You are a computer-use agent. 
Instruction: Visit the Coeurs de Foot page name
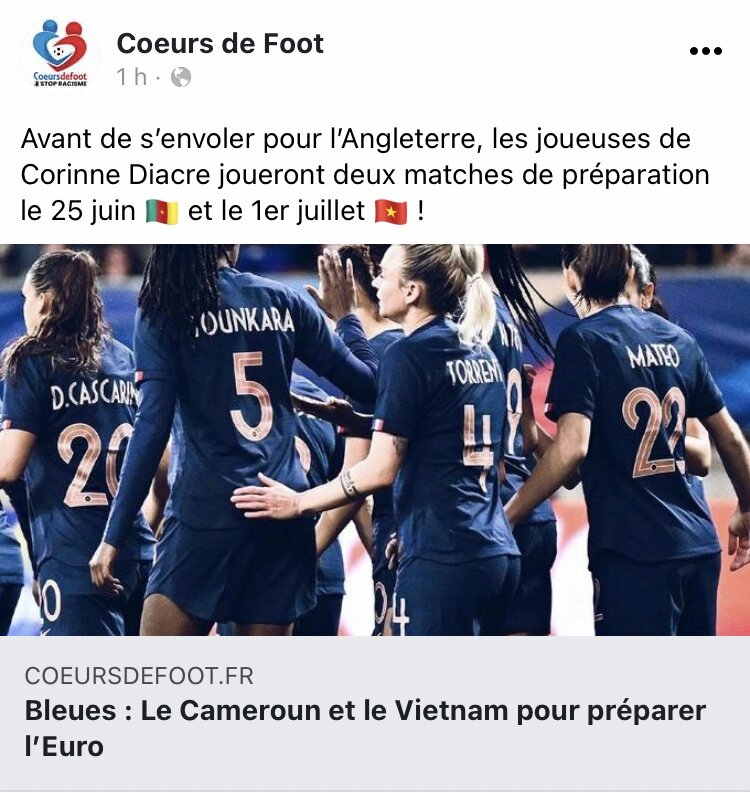[220, 43]
